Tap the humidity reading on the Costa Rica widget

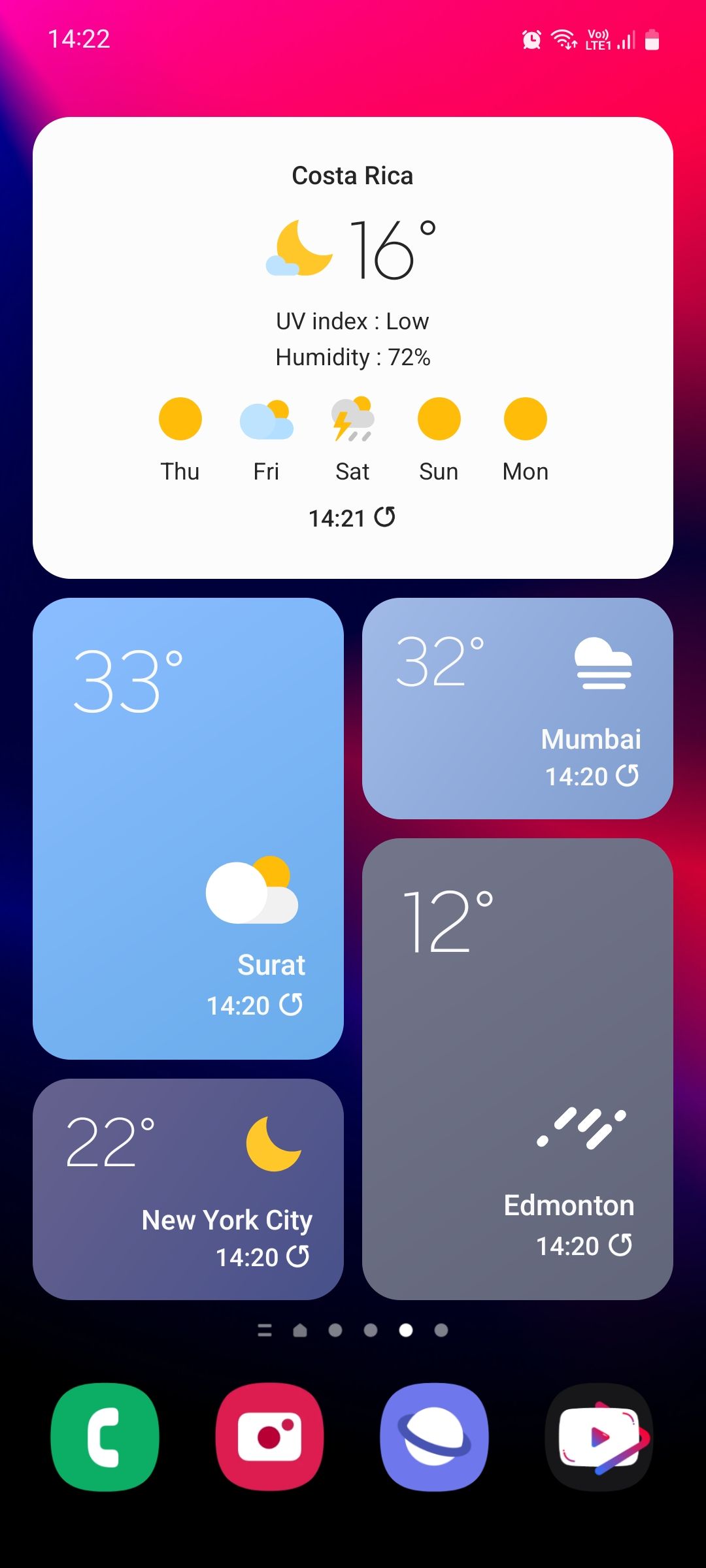[x=352, y=357]
